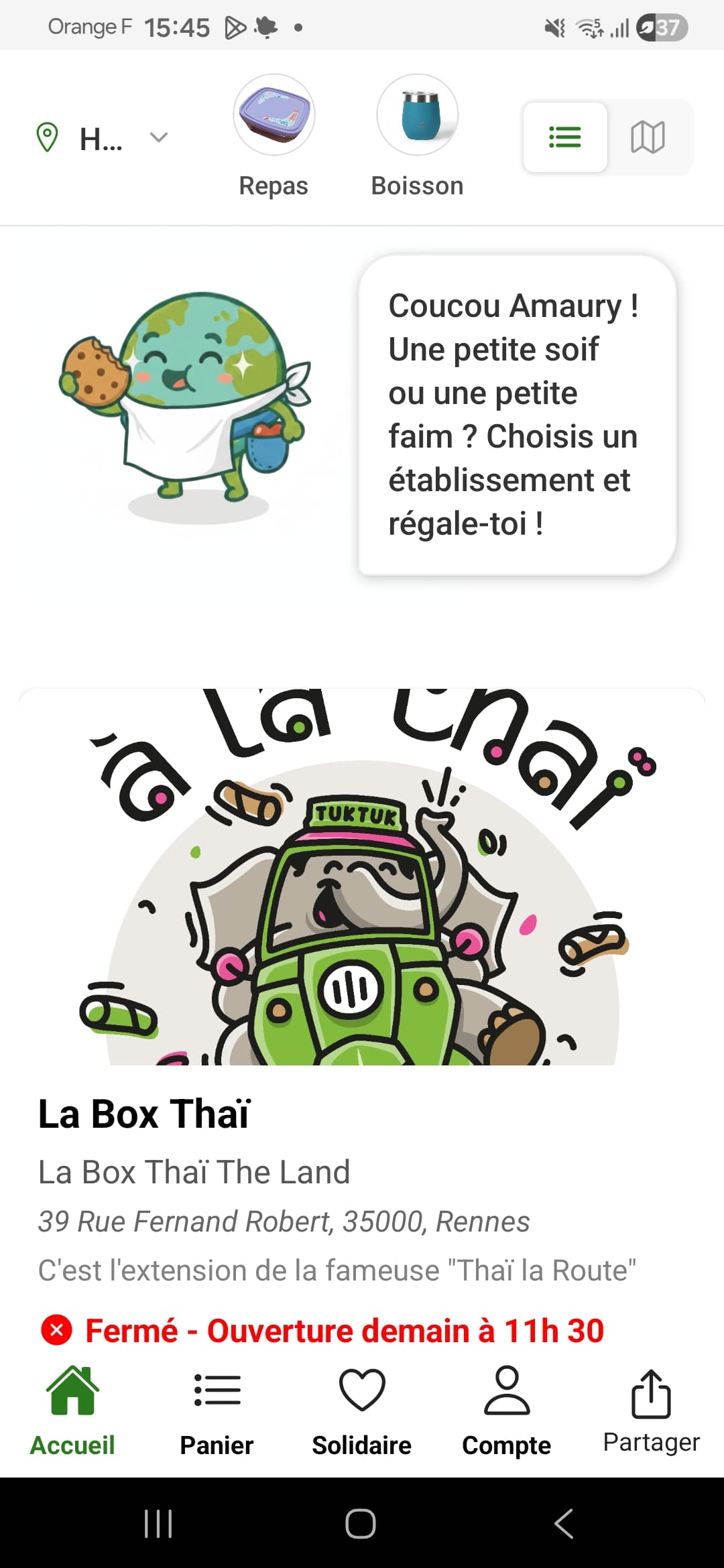Select the Repas category icon
The image size is (724, 1568).
coord(274,115)
